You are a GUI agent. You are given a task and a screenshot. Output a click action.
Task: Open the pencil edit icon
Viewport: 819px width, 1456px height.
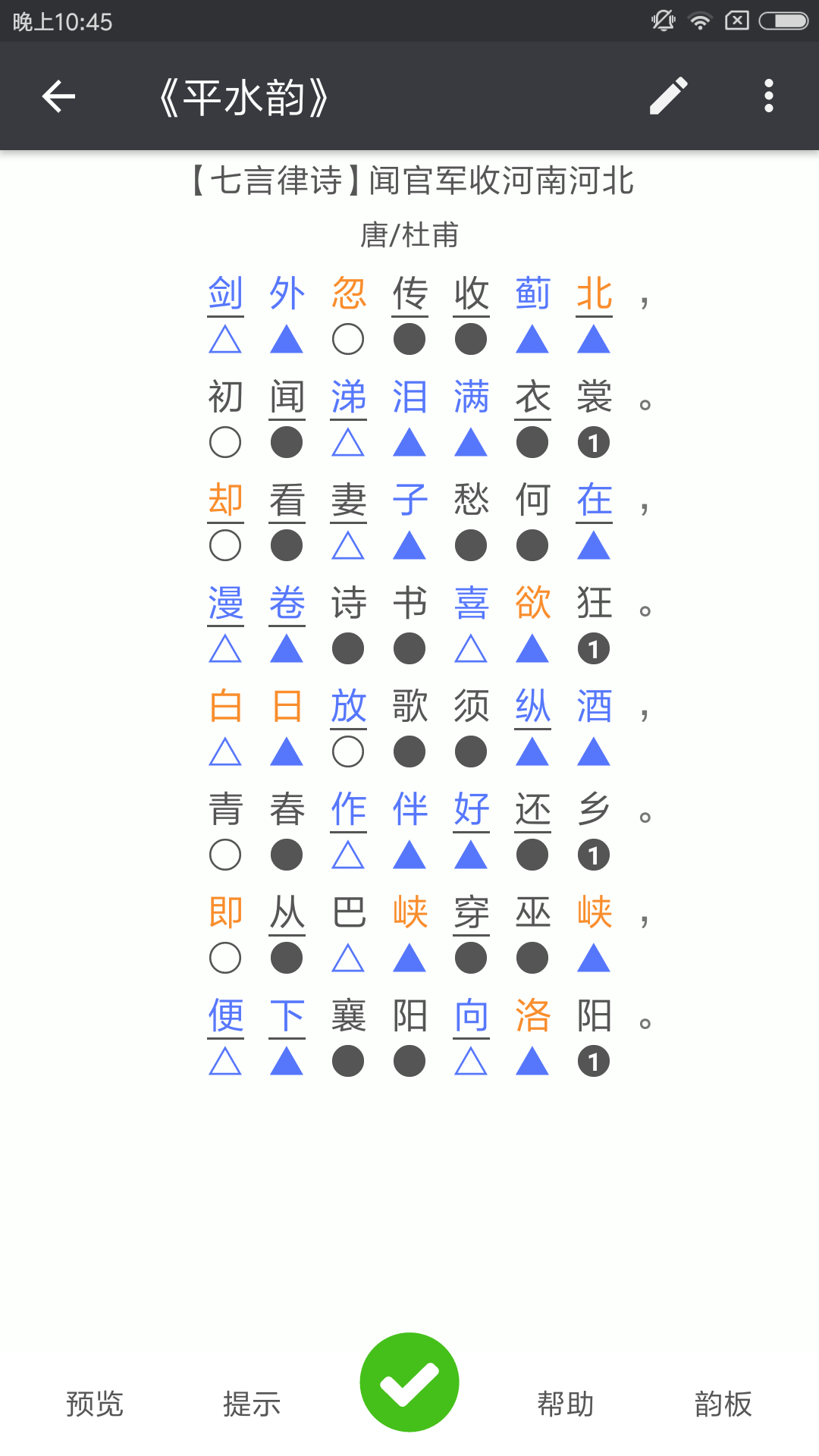click(668, 96)
